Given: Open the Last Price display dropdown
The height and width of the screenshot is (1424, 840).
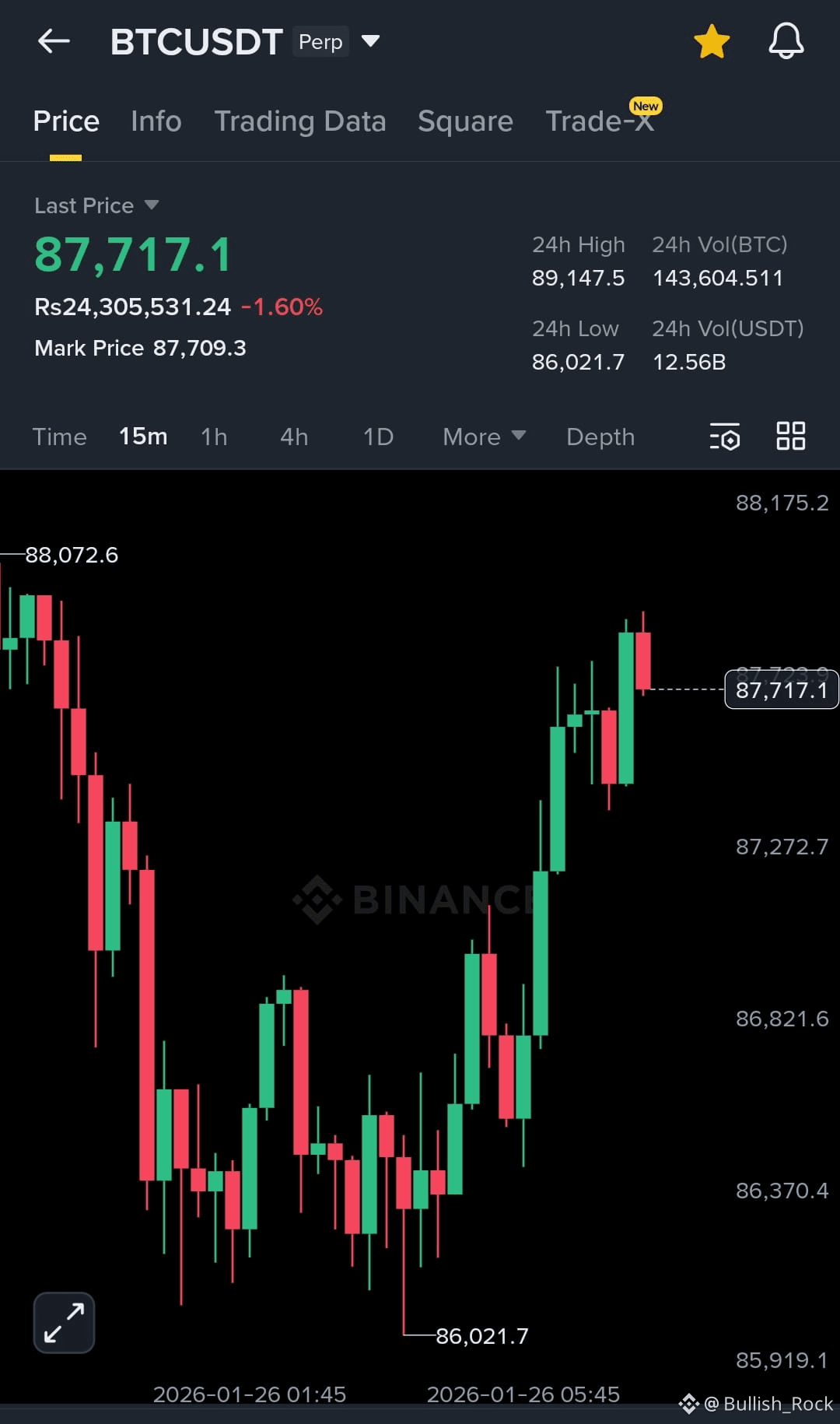Looking at the screenshot, I should coord(96,205).
